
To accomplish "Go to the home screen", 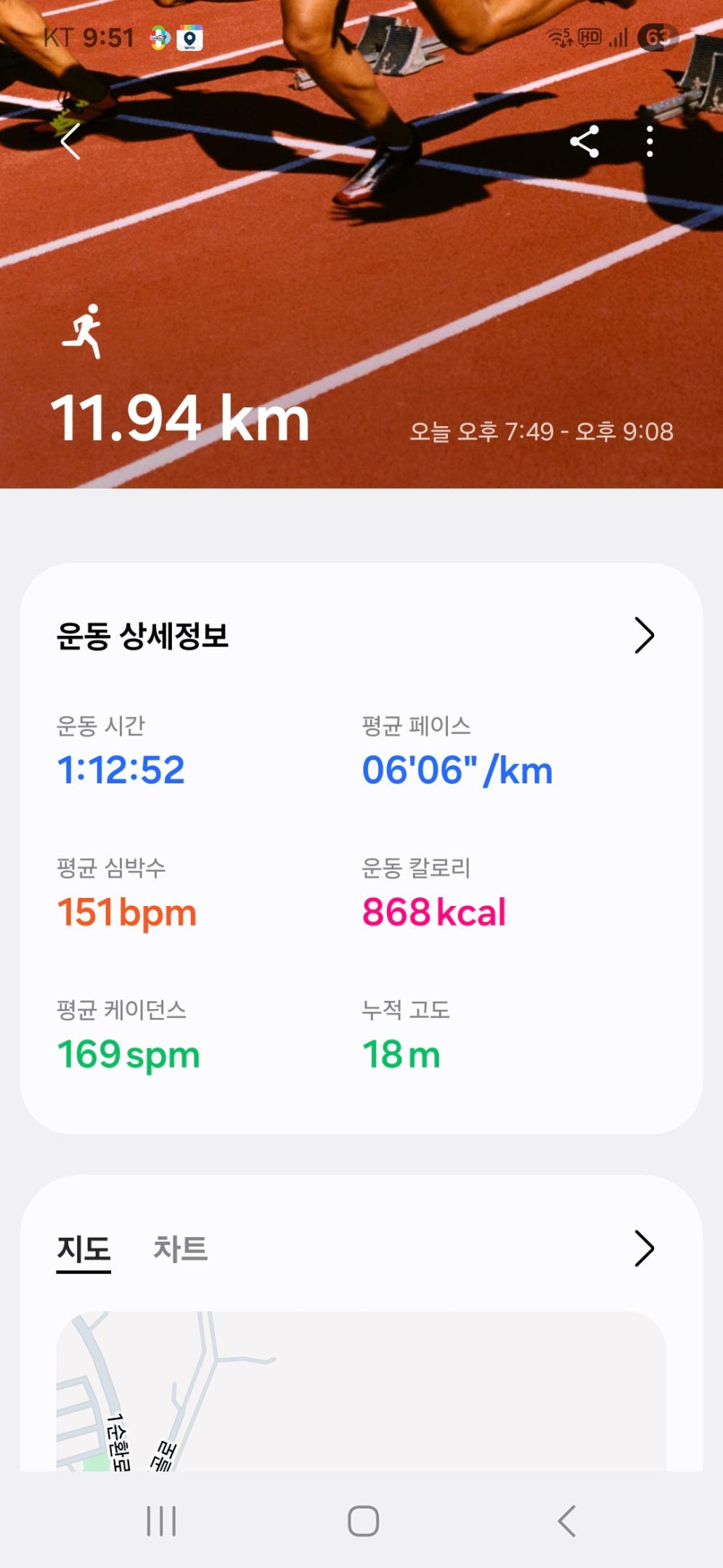I will (x=363, y=1521).
